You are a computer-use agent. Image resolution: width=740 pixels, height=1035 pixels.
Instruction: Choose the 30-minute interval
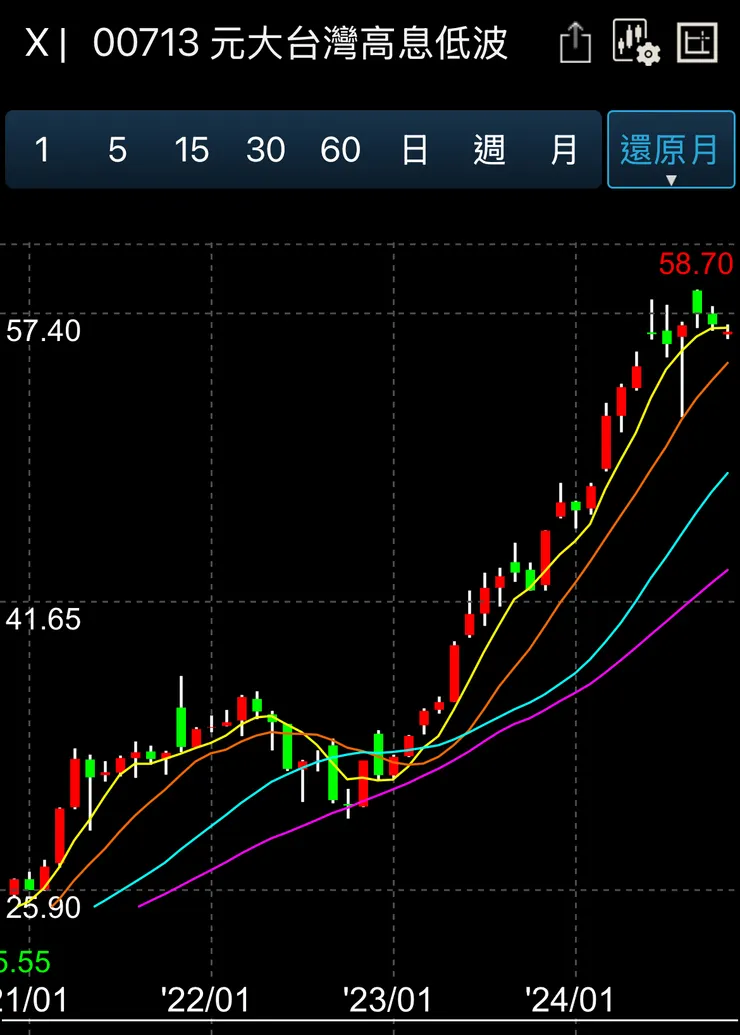pyautogui.click(x=266, y=150)
